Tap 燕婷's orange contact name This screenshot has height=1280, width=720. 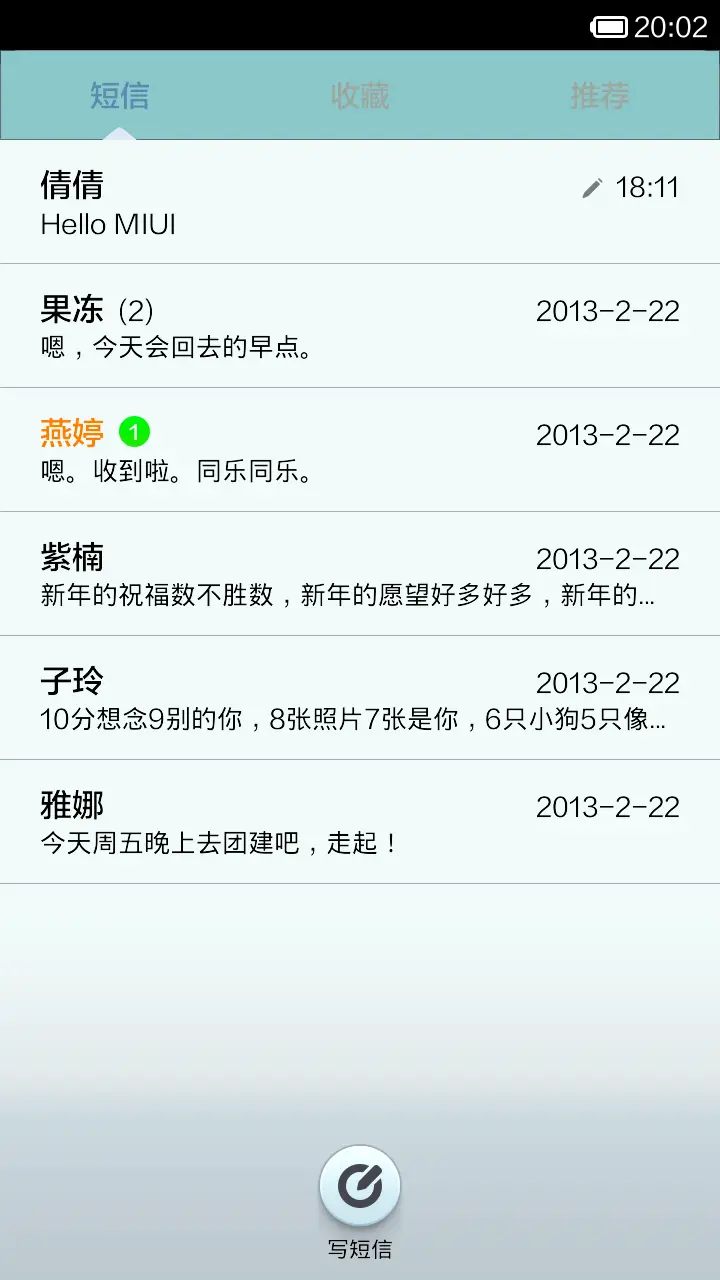[x=71, y=432]
